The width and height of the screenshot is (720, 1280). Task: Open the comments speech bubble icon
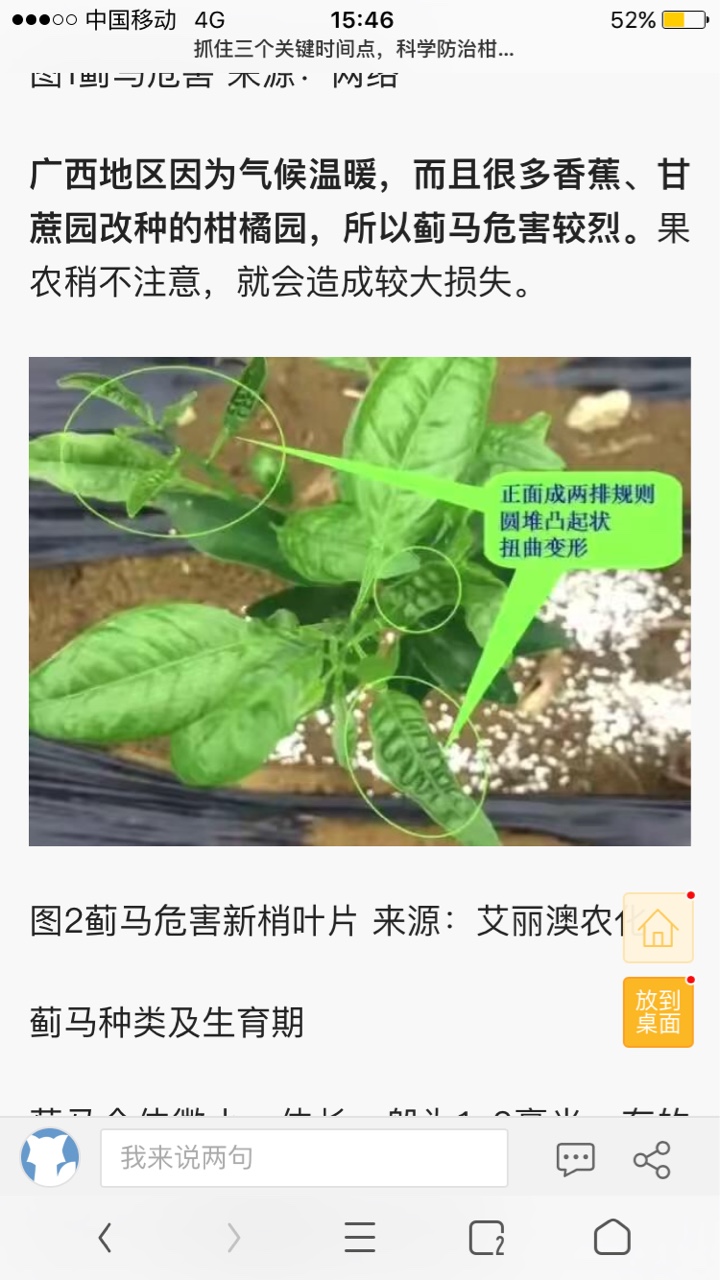pyautogui.click(x=575, y=1159)
